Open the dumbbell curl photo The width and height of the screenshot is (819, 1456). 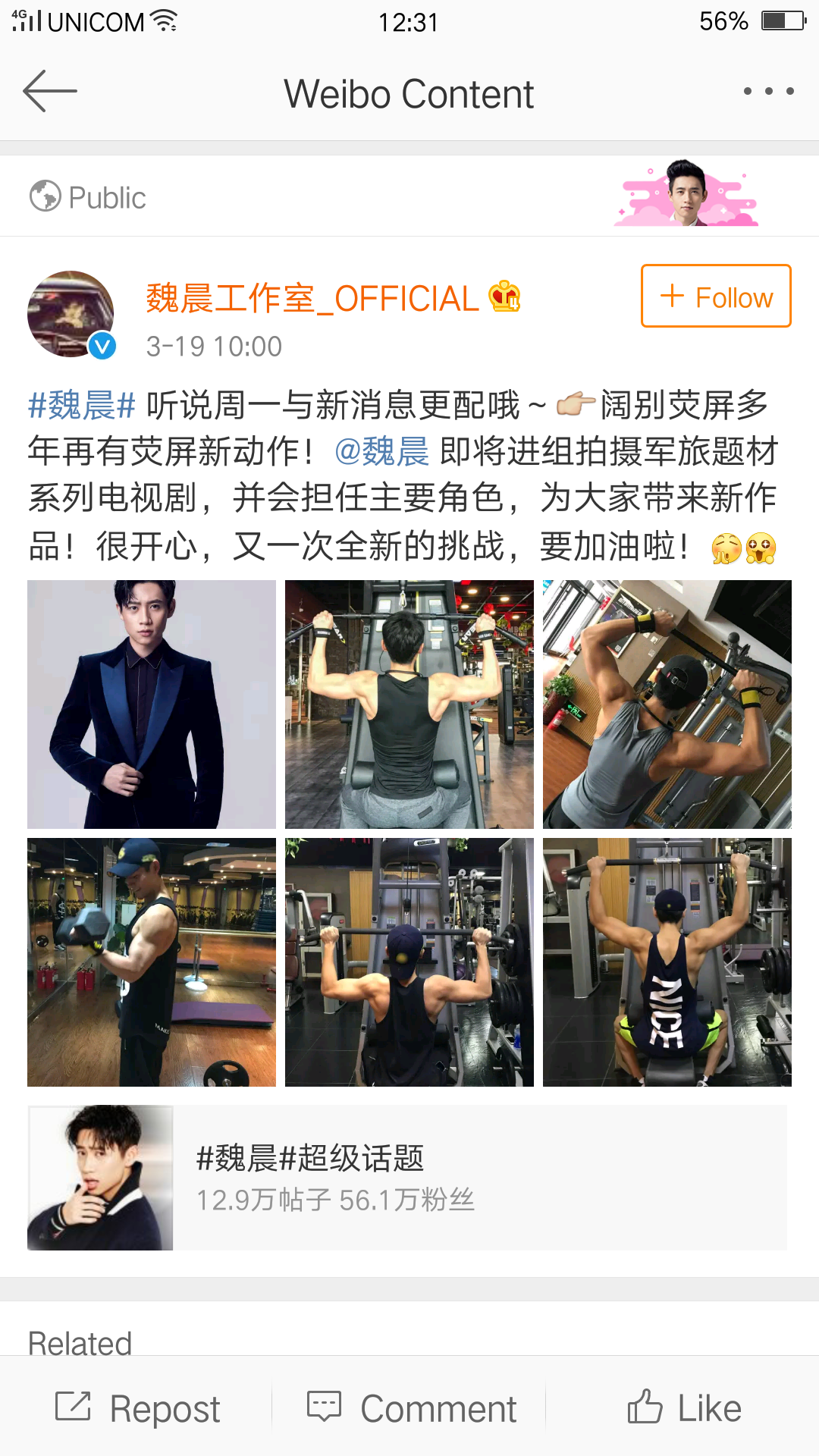pos(152,962)
